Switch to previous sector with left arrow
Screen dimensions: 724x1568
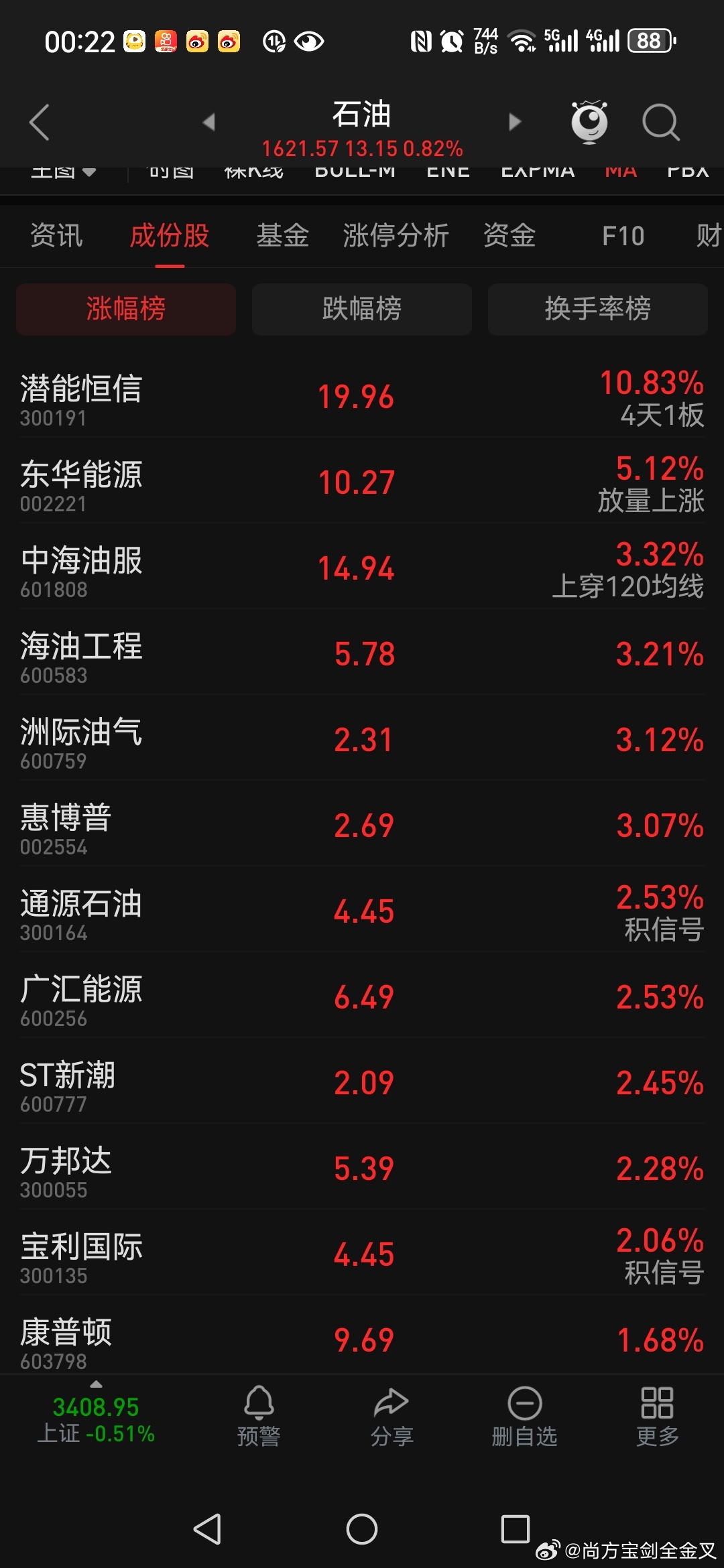pos(208,122)
